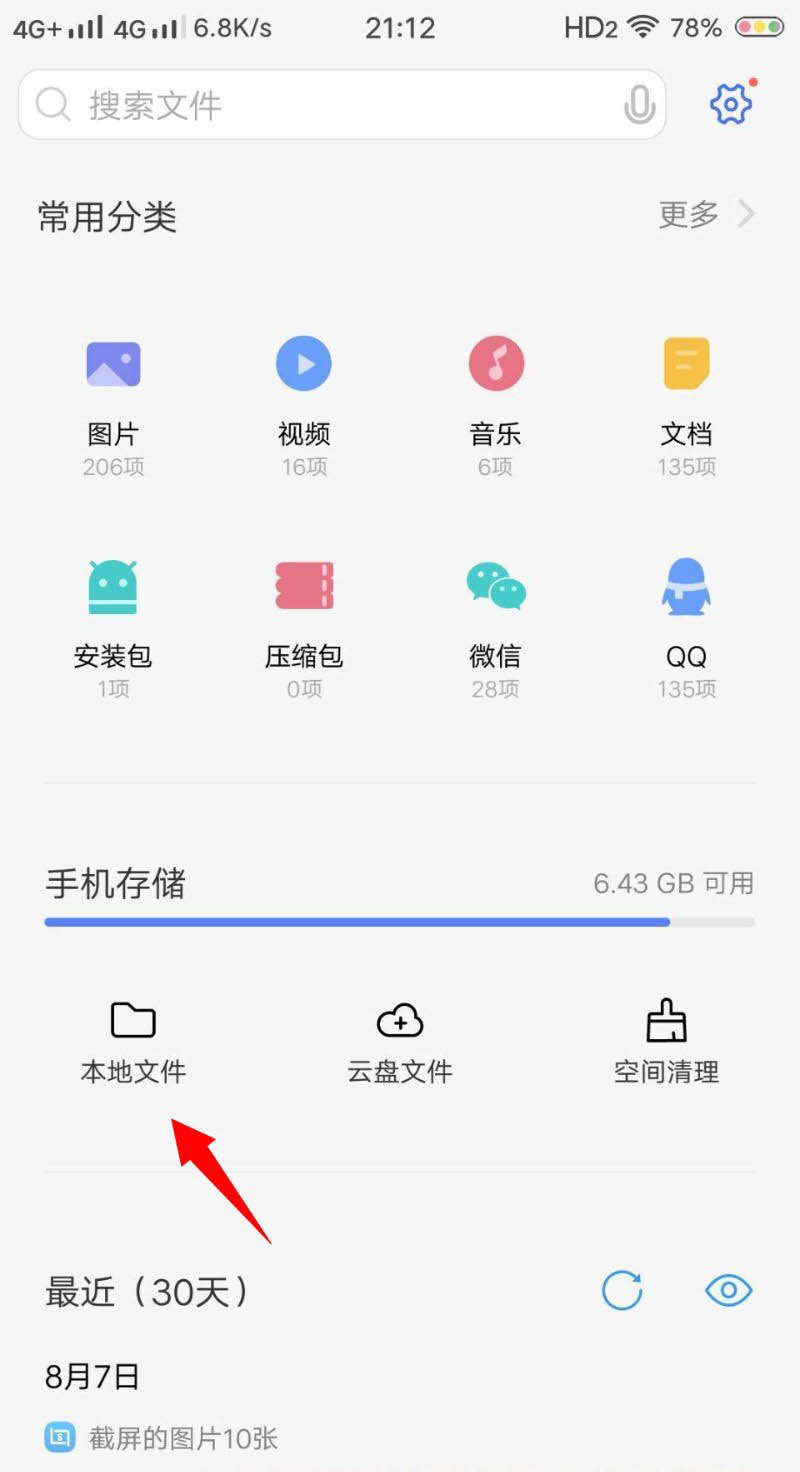Toggle visibility of recent files with the eye icon

728,1291
